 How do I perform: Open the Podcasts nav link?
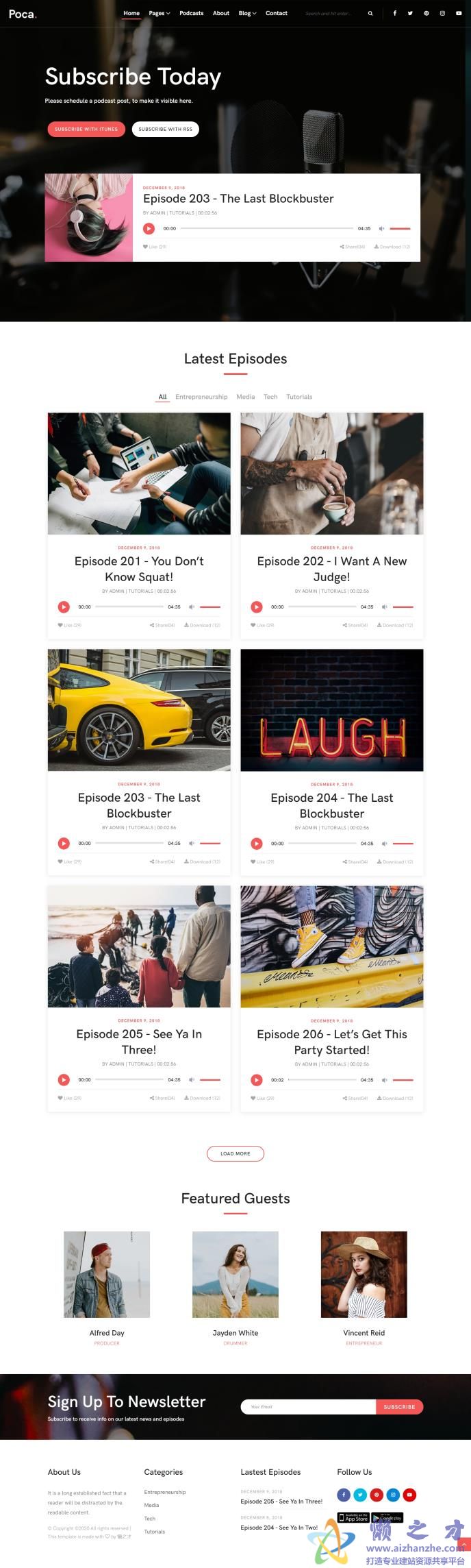(191, 13)
